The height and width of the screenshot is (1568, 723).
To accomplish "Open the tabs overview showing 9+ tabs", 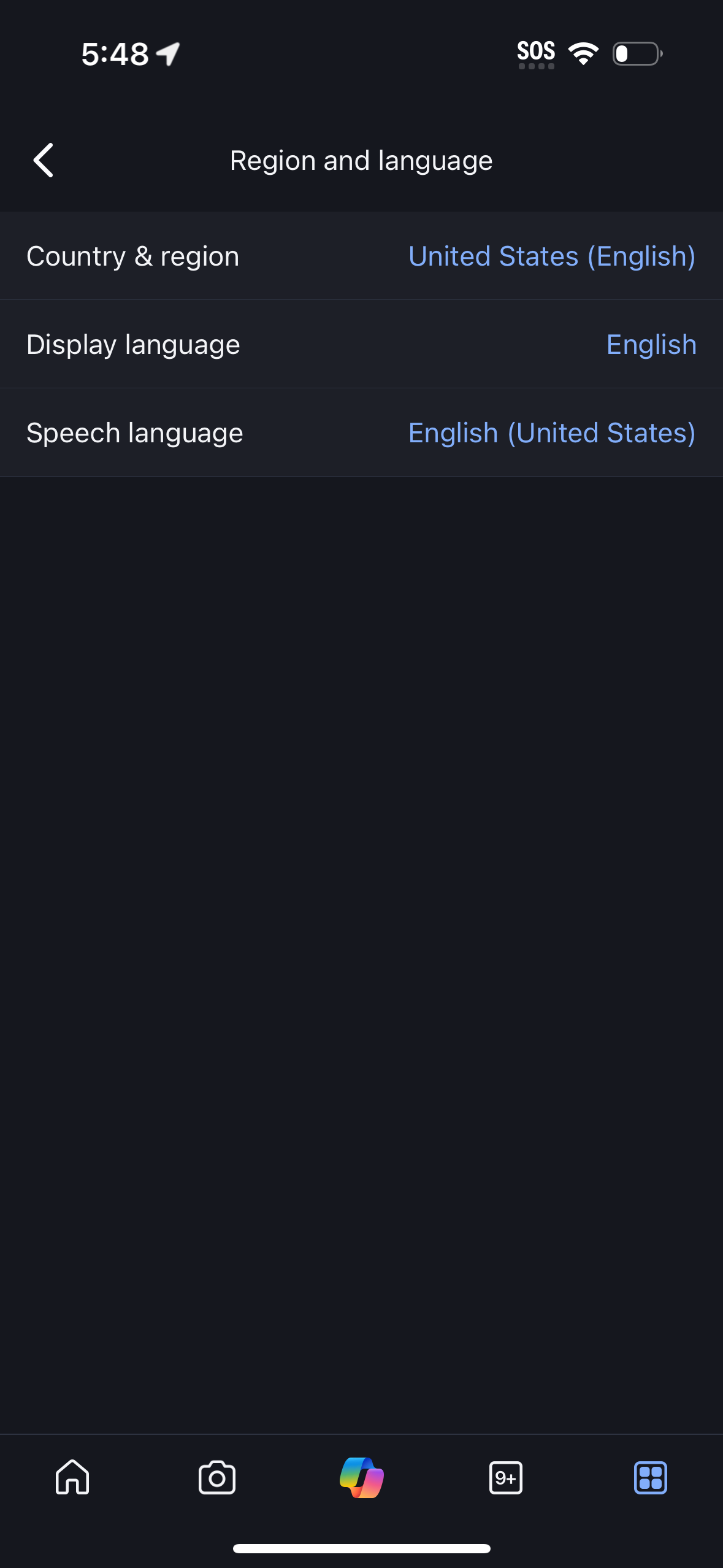I will pyautogui.click(x=506, y=1477).
